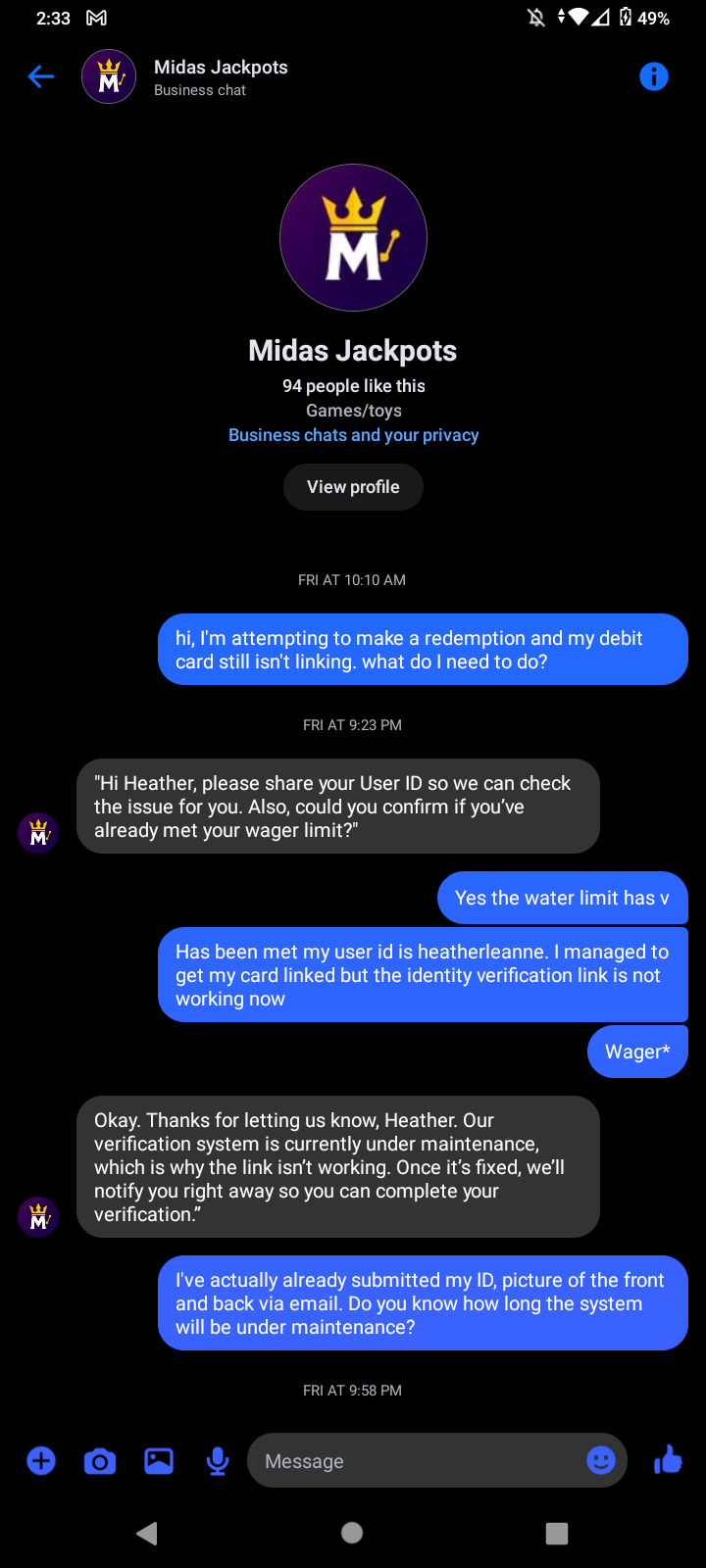The width and height of the screenshot is (706, 1568).
Task: Tap the View profile button
Action: click(x=353, y=487)
